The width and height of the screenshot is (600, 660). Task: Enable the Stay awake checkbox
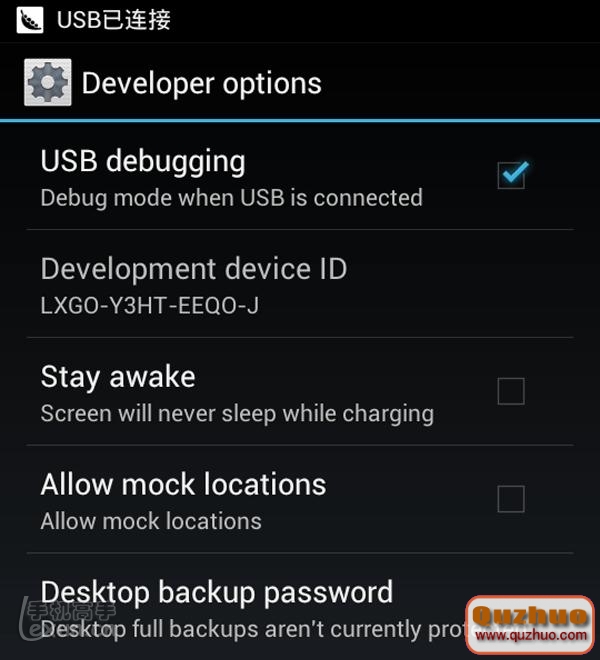(x=511, y=391)
